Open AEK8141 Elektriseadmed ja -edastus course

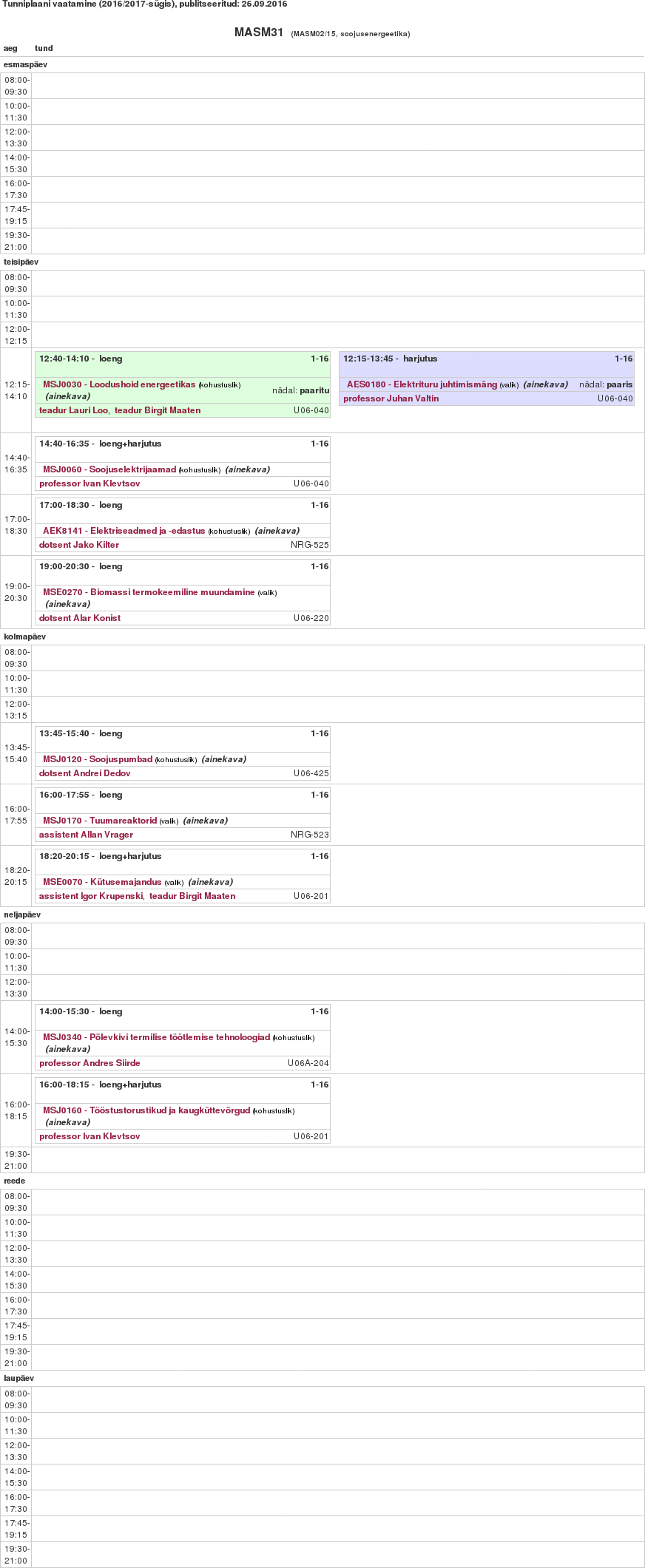[124, 531]
